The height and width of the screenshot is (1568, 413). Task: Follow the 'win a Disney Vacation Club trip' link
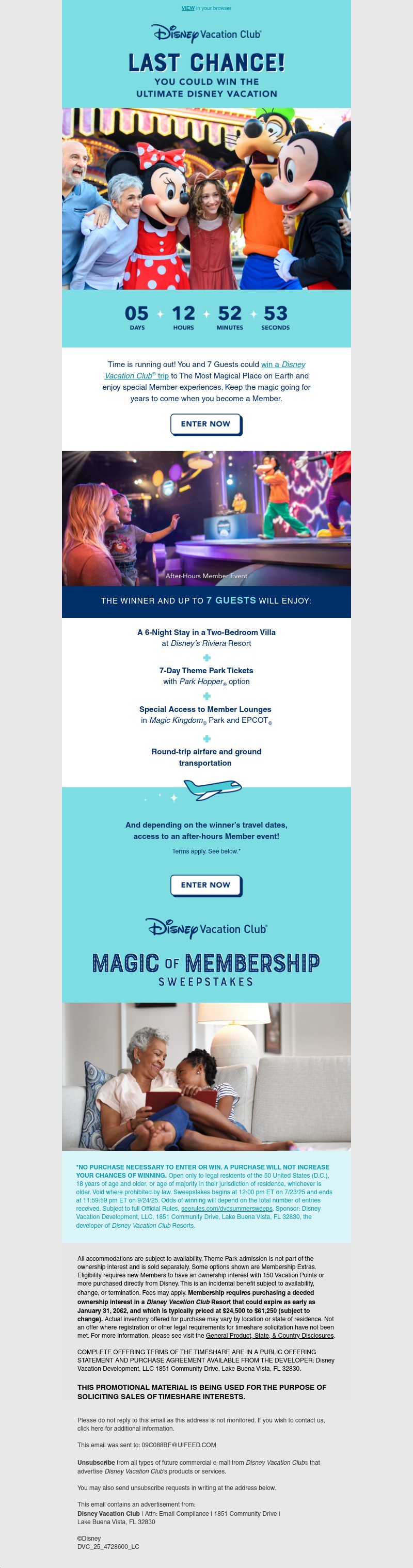coord(283,365)
